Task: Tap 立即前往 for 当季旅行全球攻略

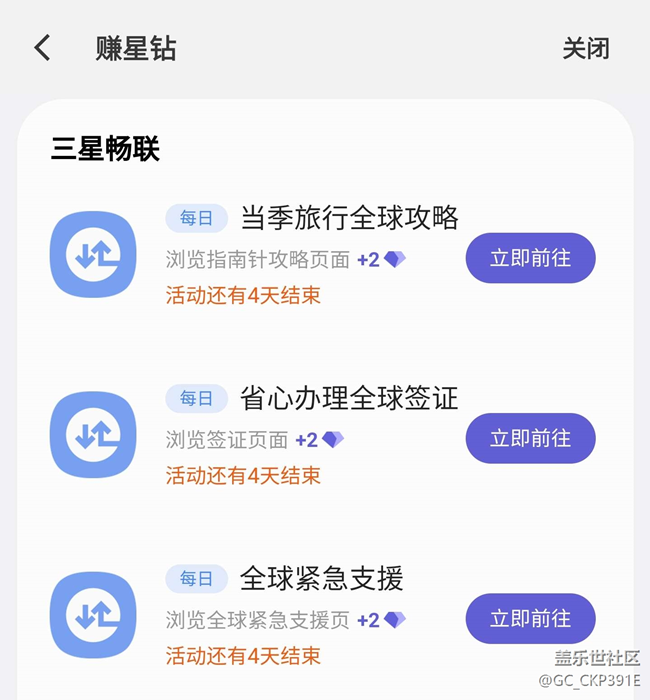Action: point(530,258)
